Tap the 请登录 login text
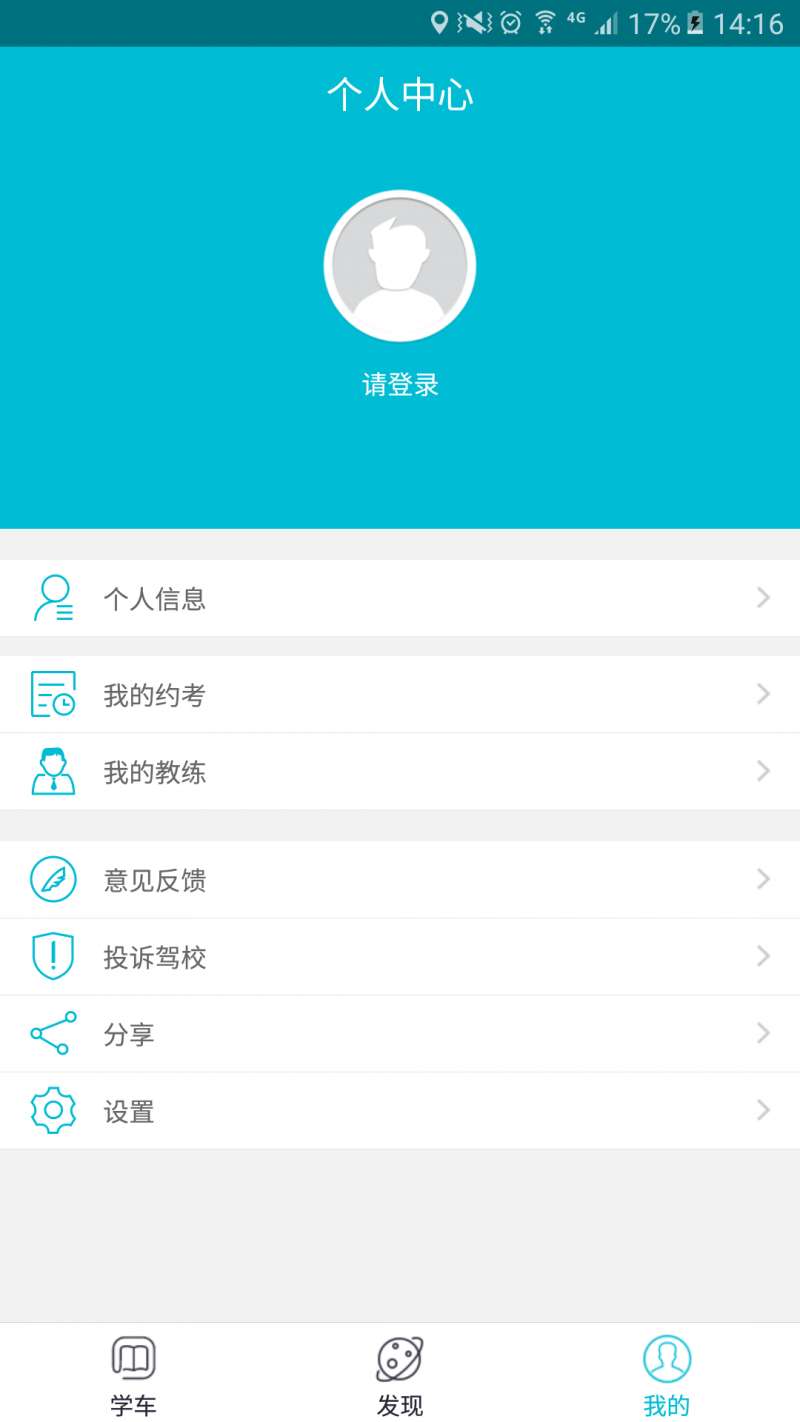This screenshot has width=800, height=1422. 400,385
